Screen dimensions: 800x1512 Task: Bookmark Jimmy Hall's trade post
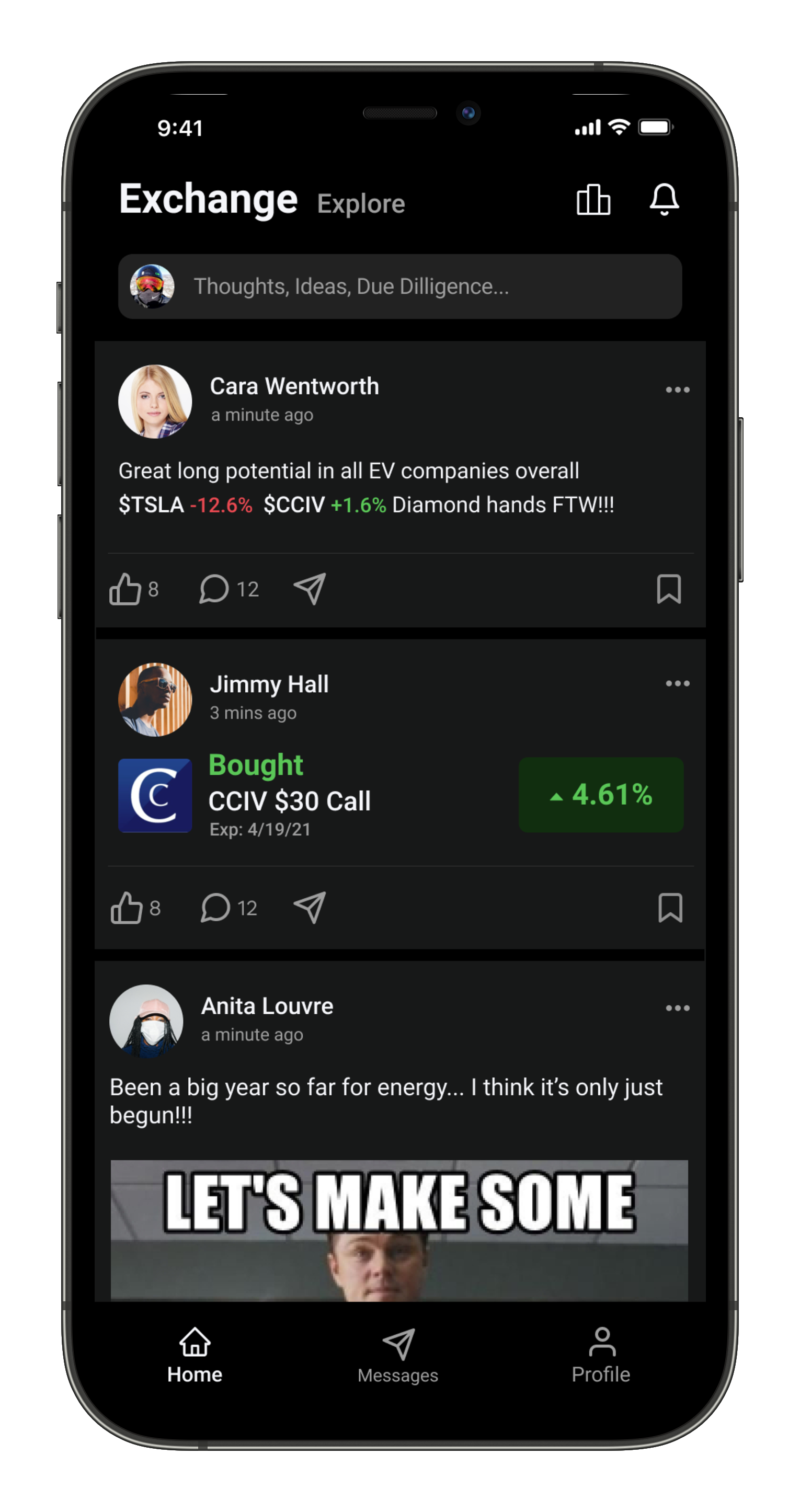pyautogui.click(x=670, y=908)
